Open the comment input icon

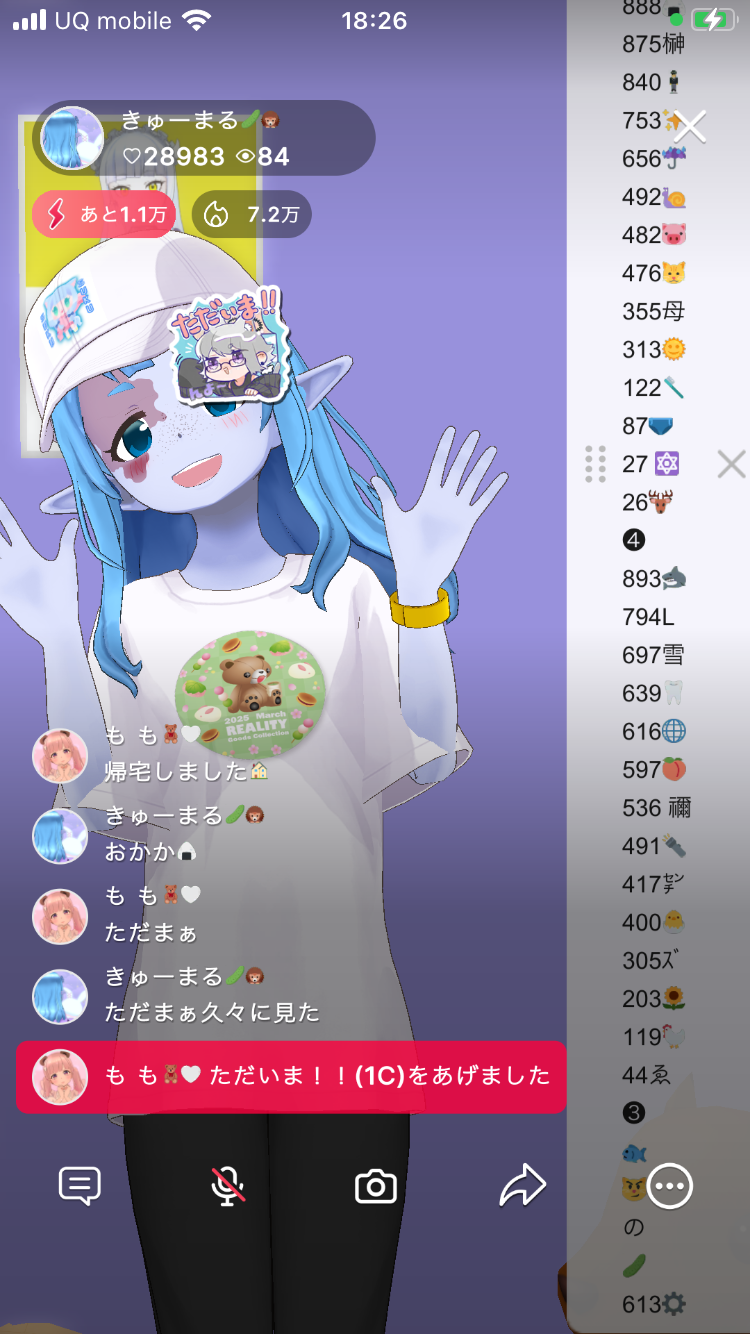click(80, 1187)
